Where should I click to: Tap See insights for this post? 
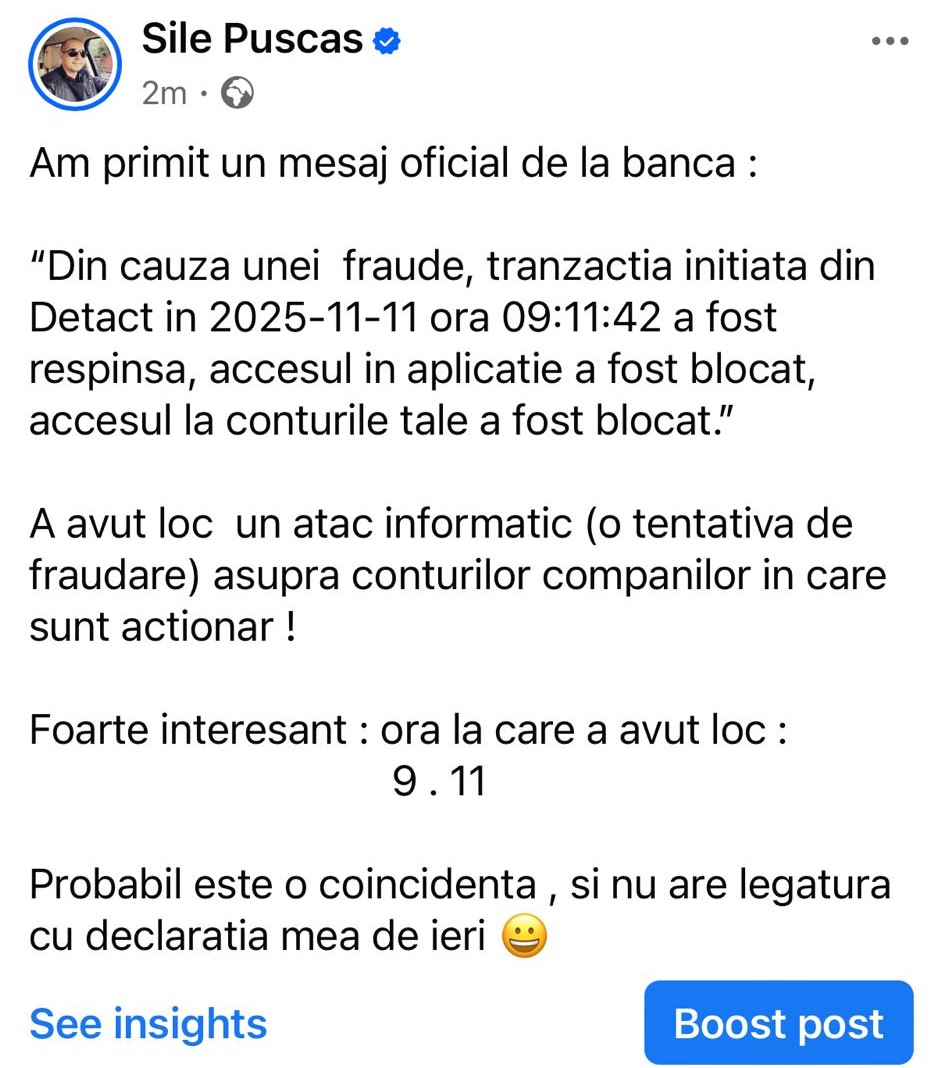[148, 1023]
